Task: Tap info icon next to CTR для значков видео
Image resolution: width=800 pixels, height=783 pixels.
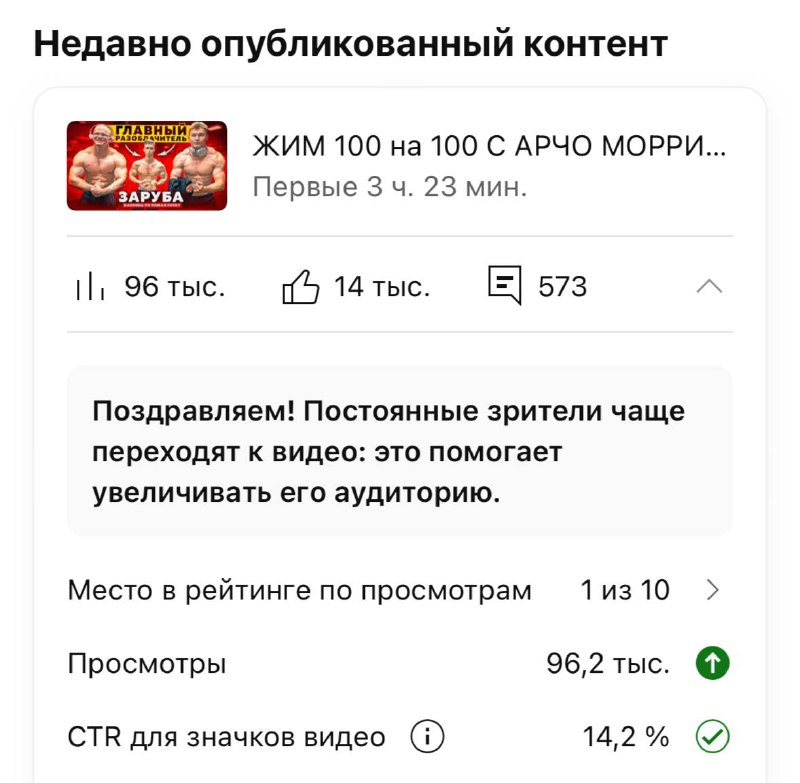Action: tap(427, 738)
